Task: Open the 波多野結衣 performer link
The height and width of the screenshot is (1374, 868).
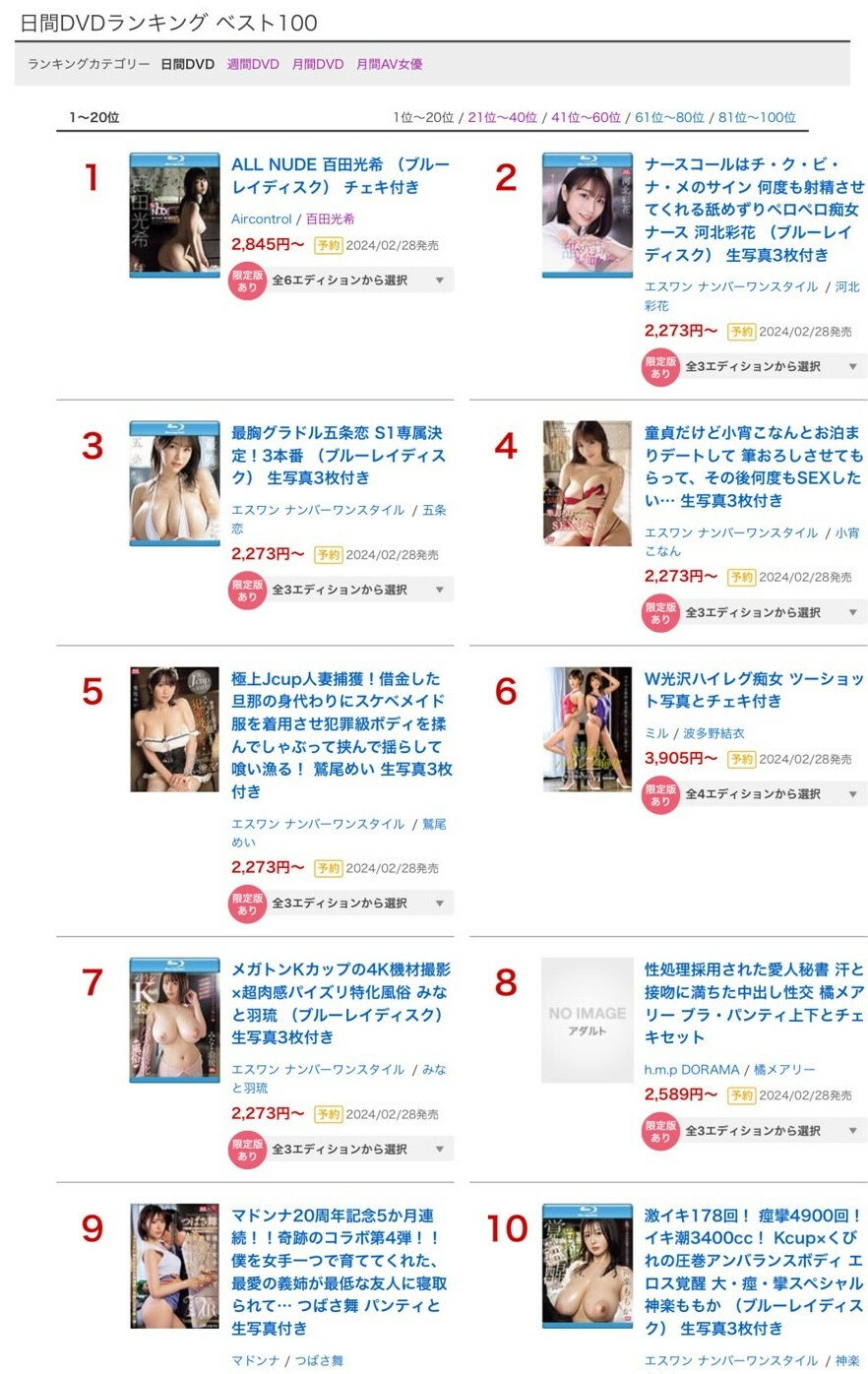Action: point(713,734)
